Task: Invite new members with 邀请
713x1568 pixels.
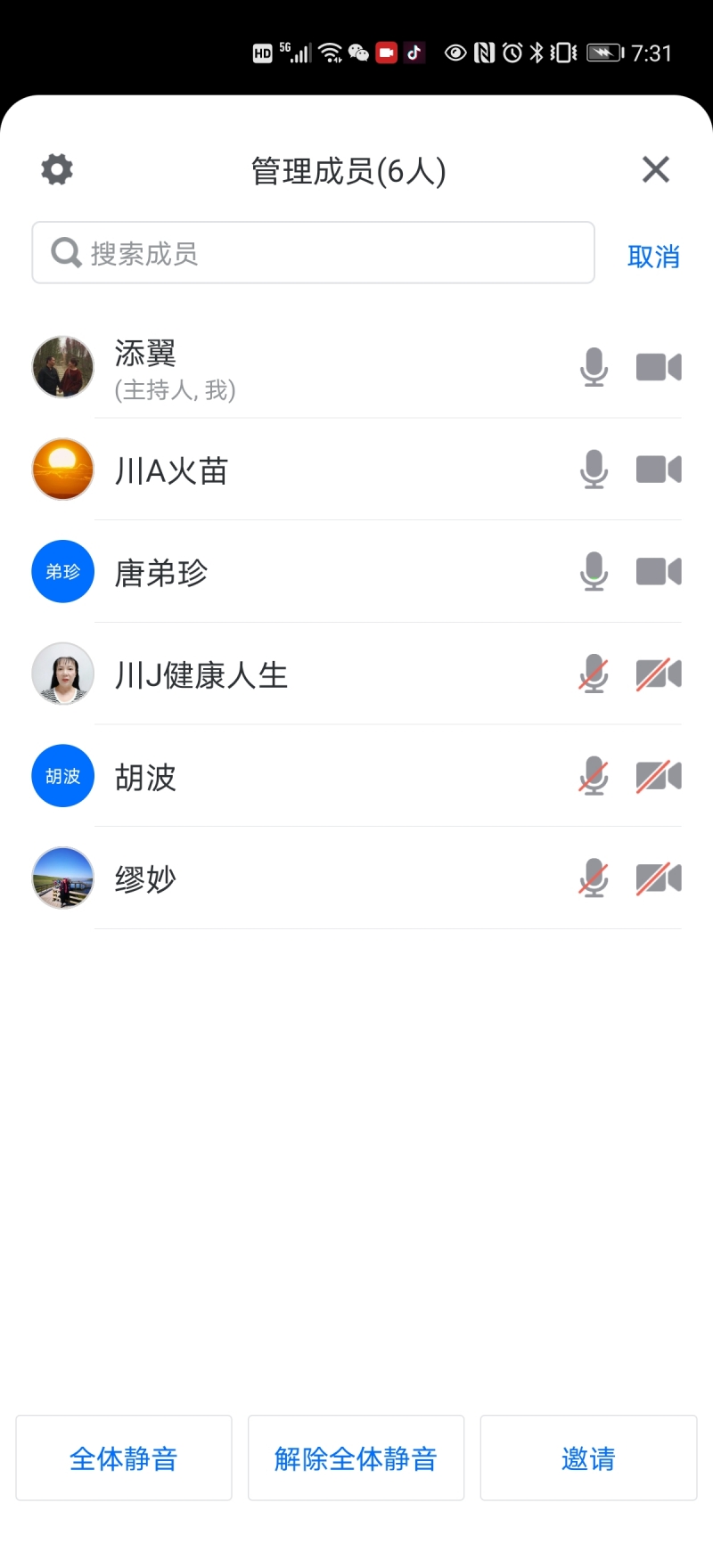Action: 588,1458
